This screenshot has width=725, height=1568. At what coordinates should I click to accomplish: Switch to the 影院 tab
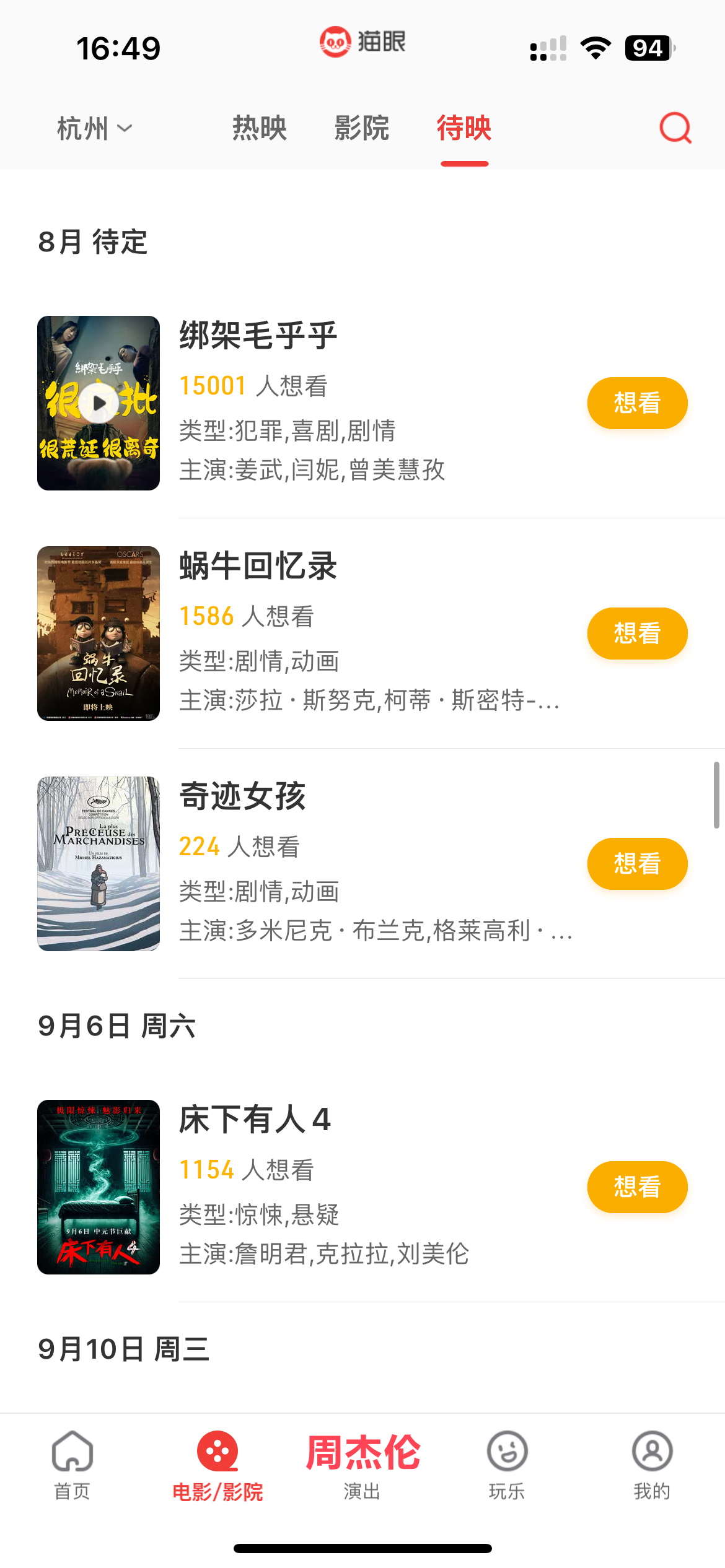pos(362,128)
